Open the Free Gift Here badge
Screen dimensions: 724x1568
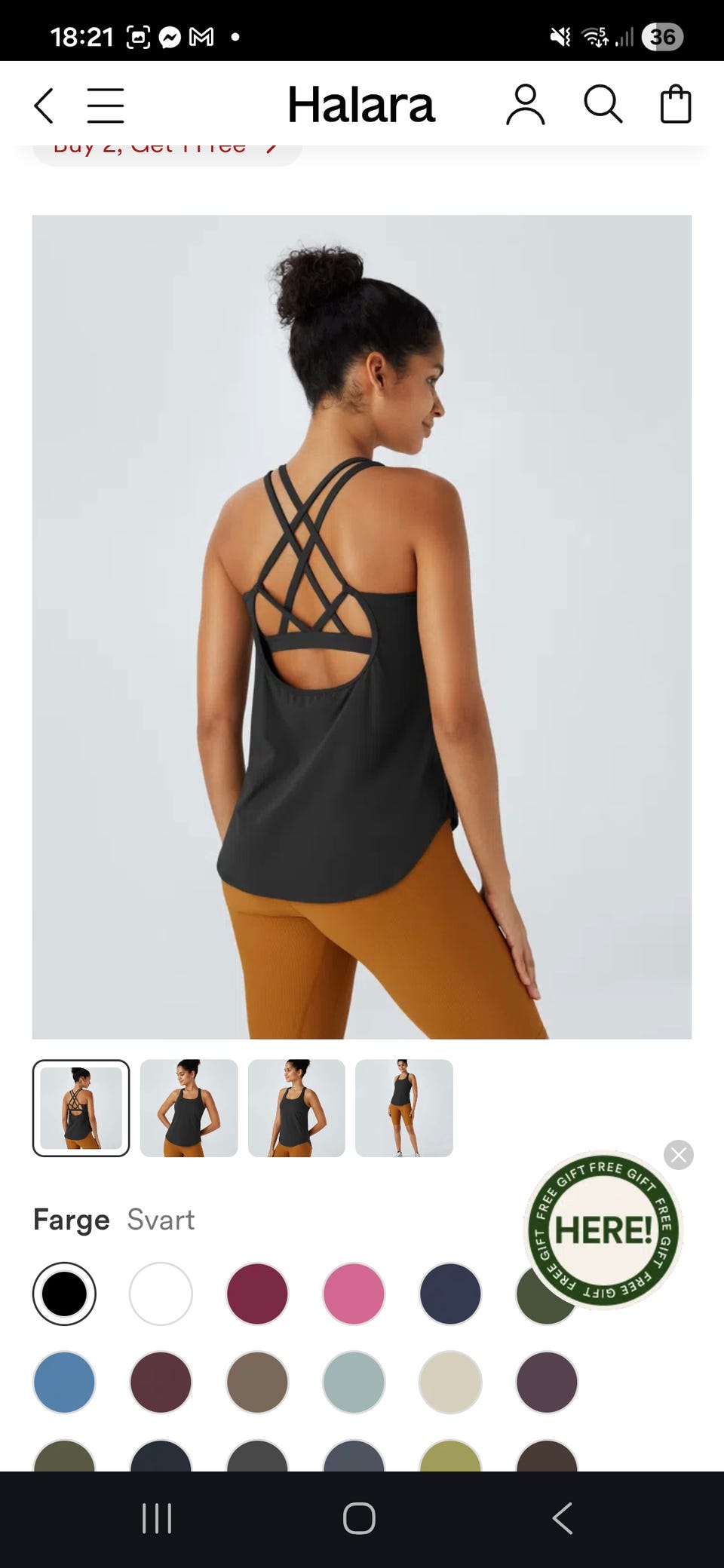(603, 1230)
